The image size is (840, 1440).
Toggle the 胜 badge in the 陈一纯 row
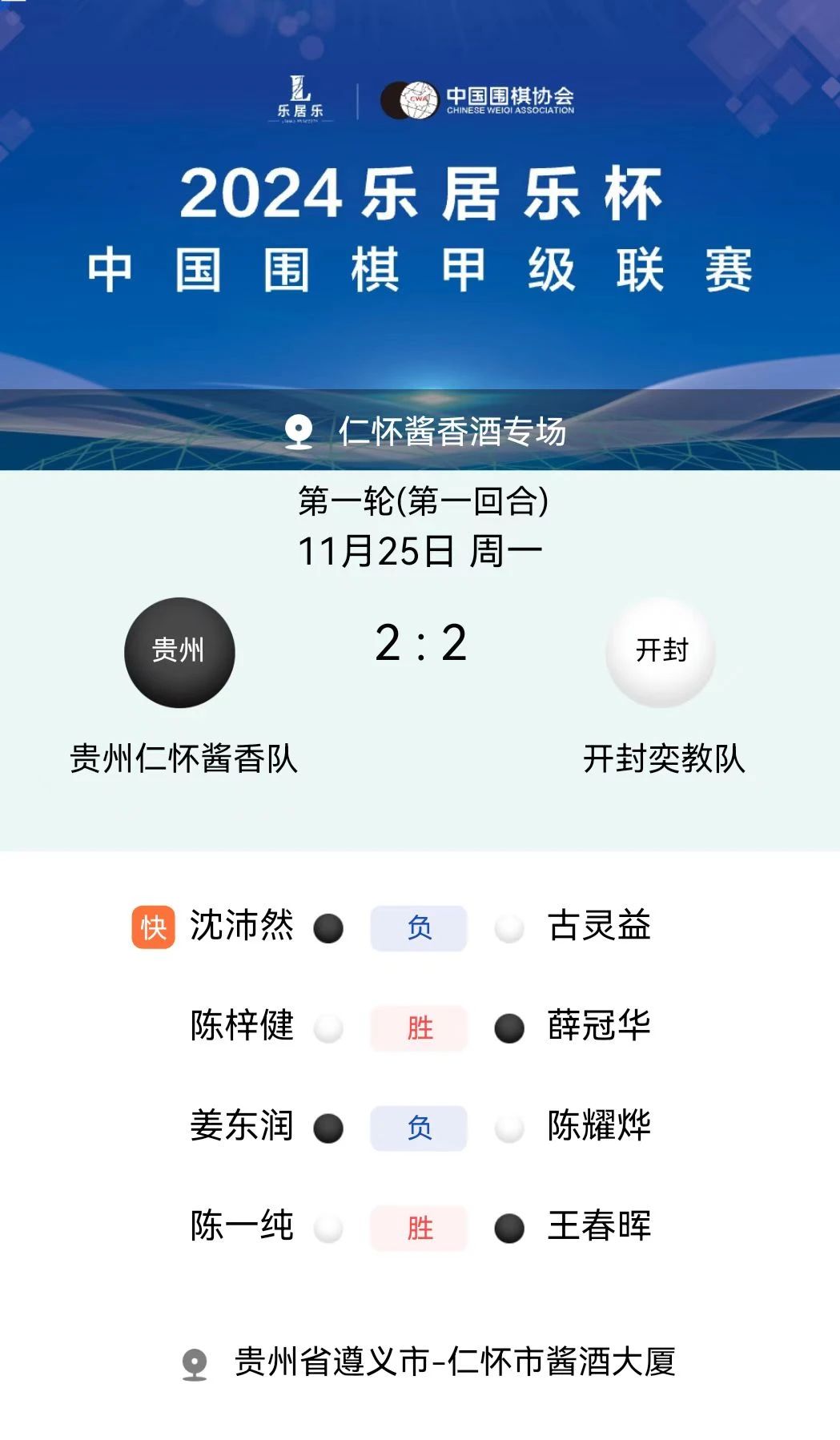[419, 1227]
